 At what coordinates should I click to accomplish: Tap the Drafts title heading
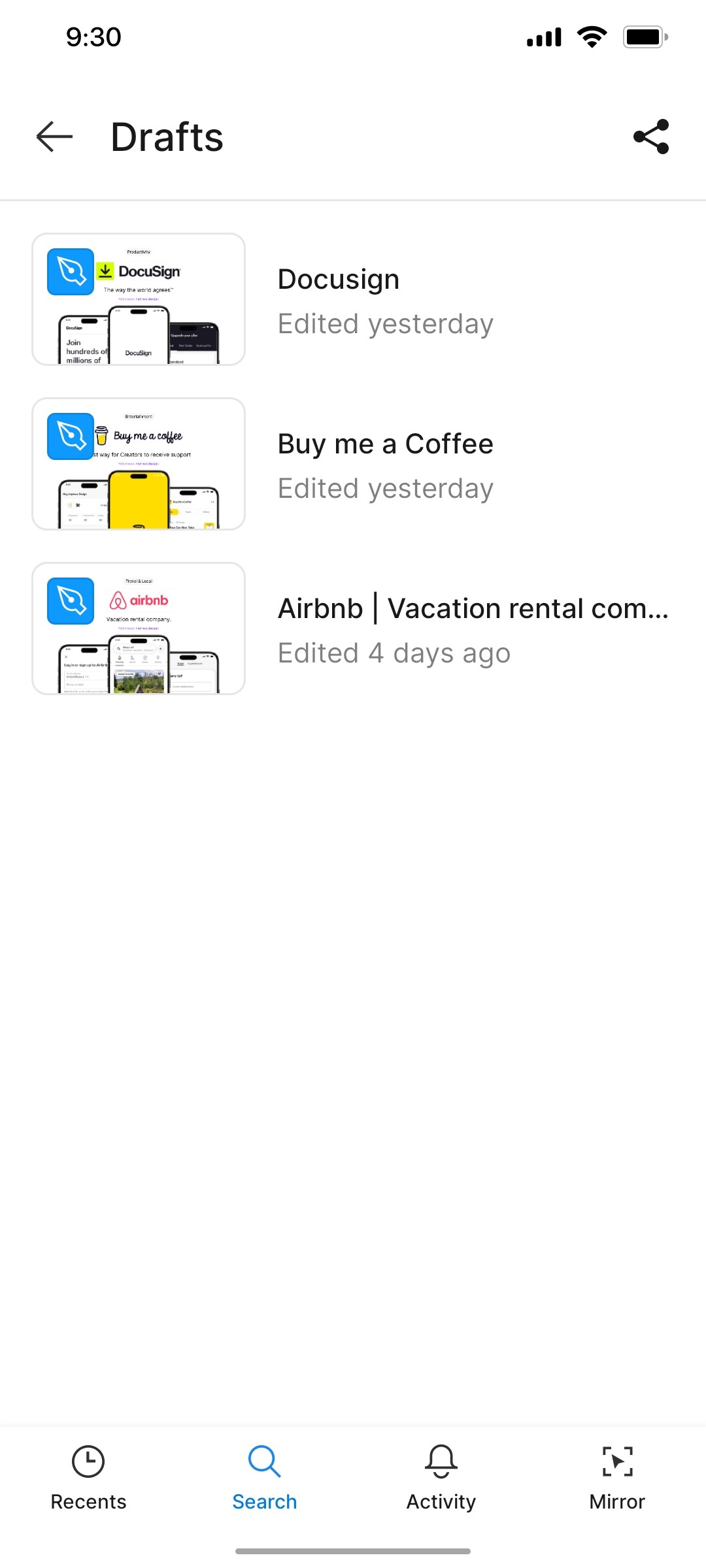(x=167, y=137)
